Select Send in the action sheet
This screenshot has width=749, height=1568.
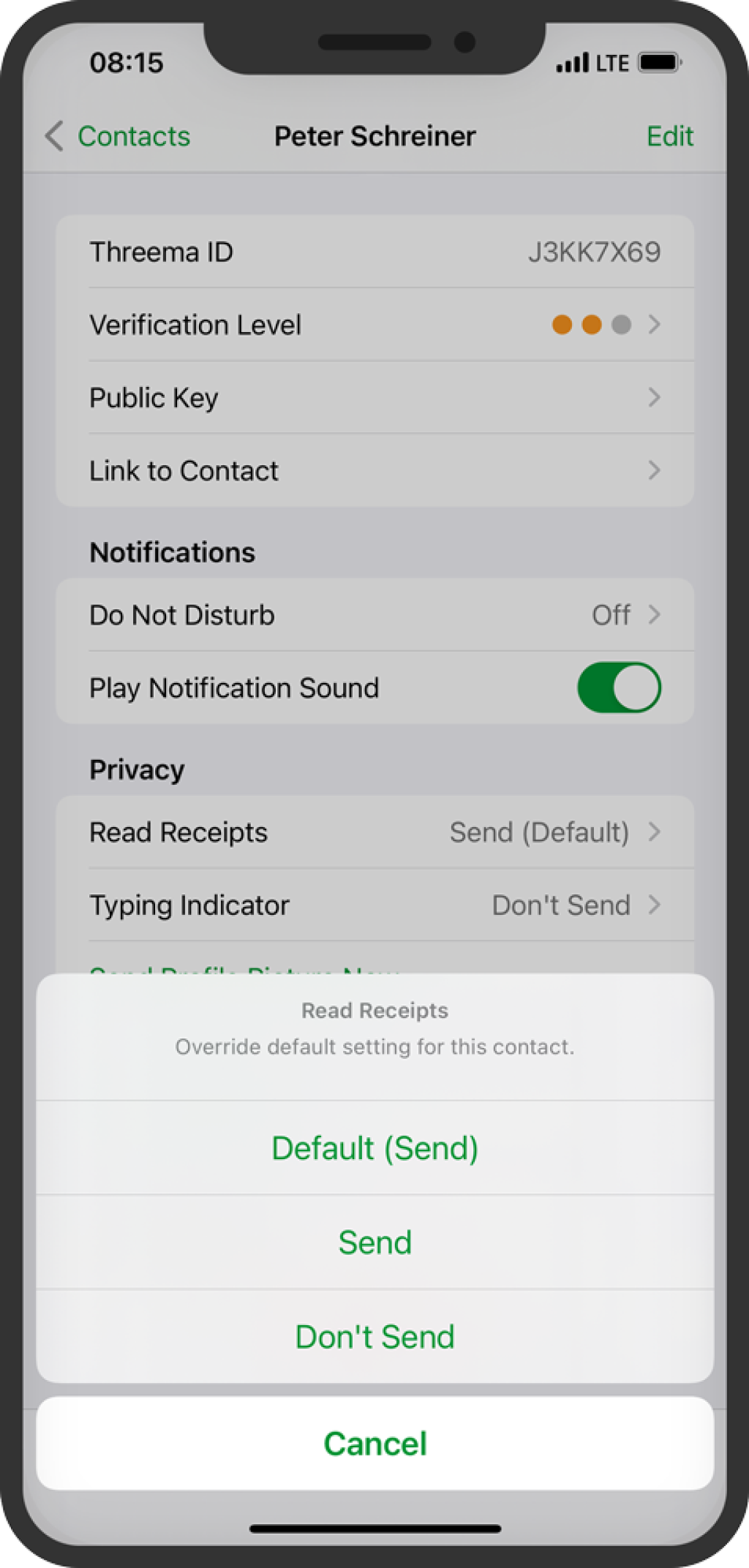[374, 1242]
